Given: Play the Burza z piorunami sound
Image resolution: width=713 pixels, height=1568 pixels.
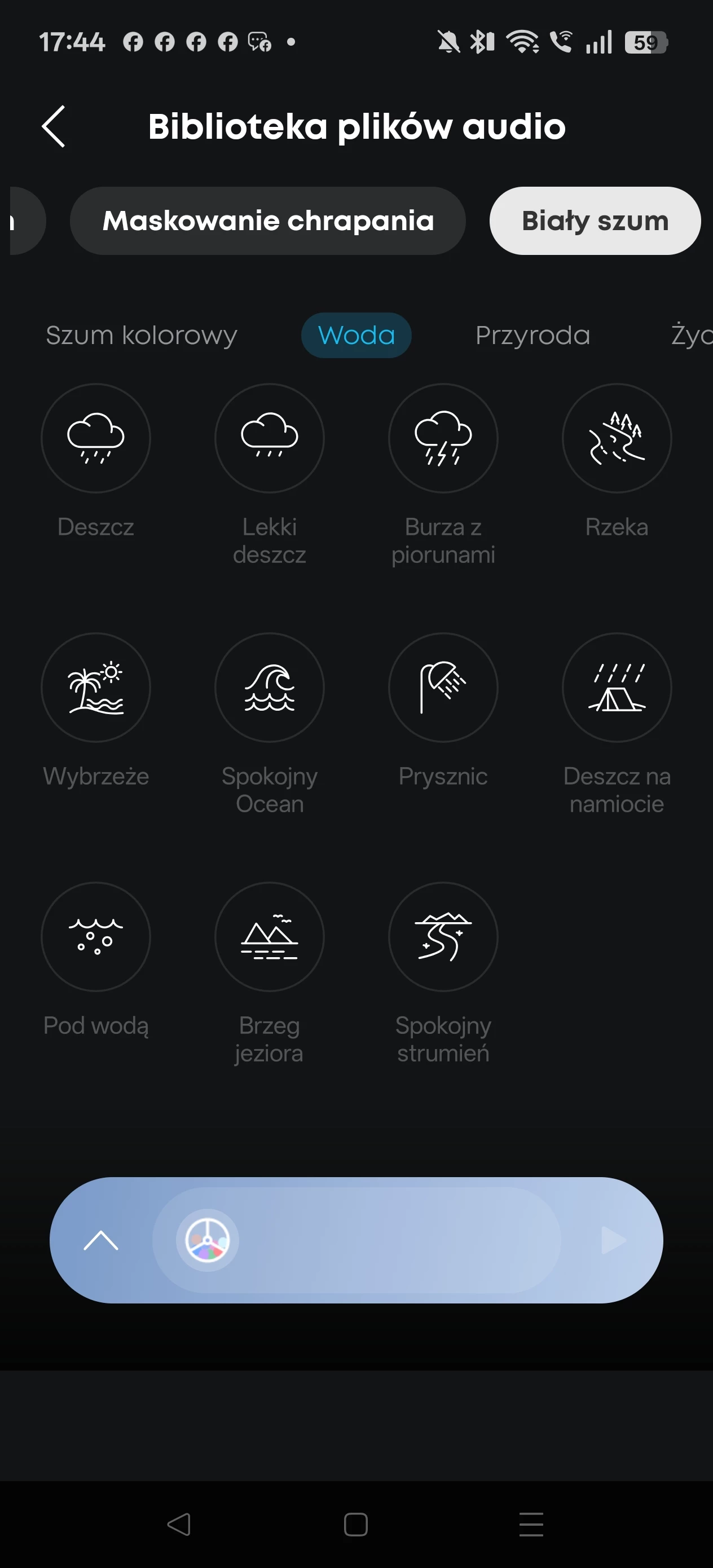Looking at the screenshot, I should 443,438.
